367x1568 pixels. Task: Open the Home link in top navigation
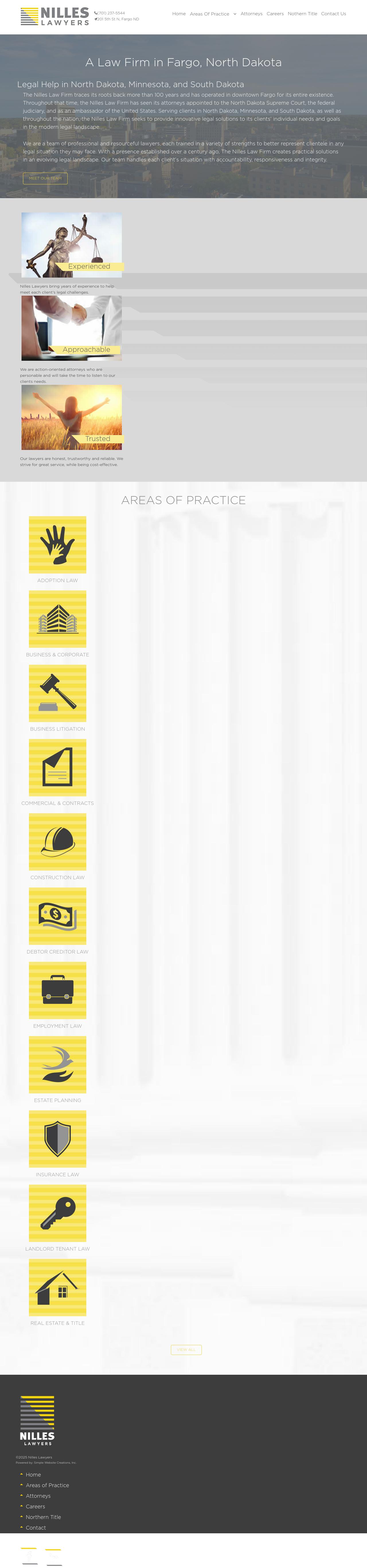(178, 13)
